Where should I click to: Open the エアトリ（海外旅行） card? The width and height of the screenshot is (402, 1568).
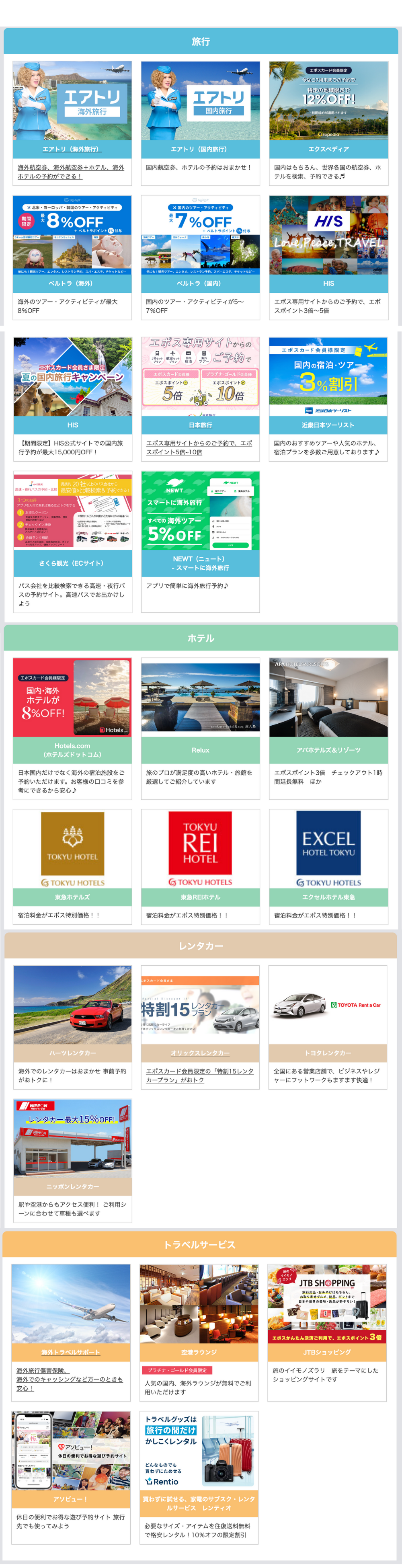tap(72, 122)
